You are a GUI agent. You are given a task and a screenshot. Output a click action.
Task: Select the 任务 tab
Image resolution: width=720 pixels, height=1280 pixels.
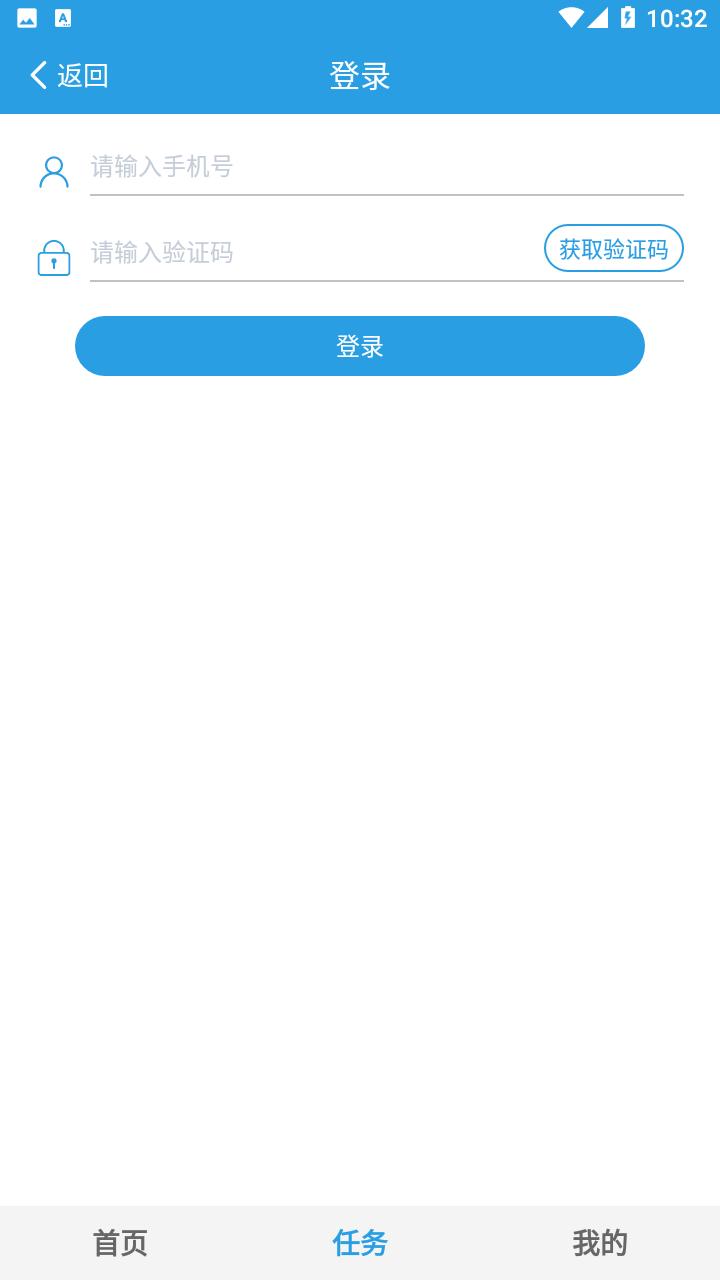pos(360,1243)
